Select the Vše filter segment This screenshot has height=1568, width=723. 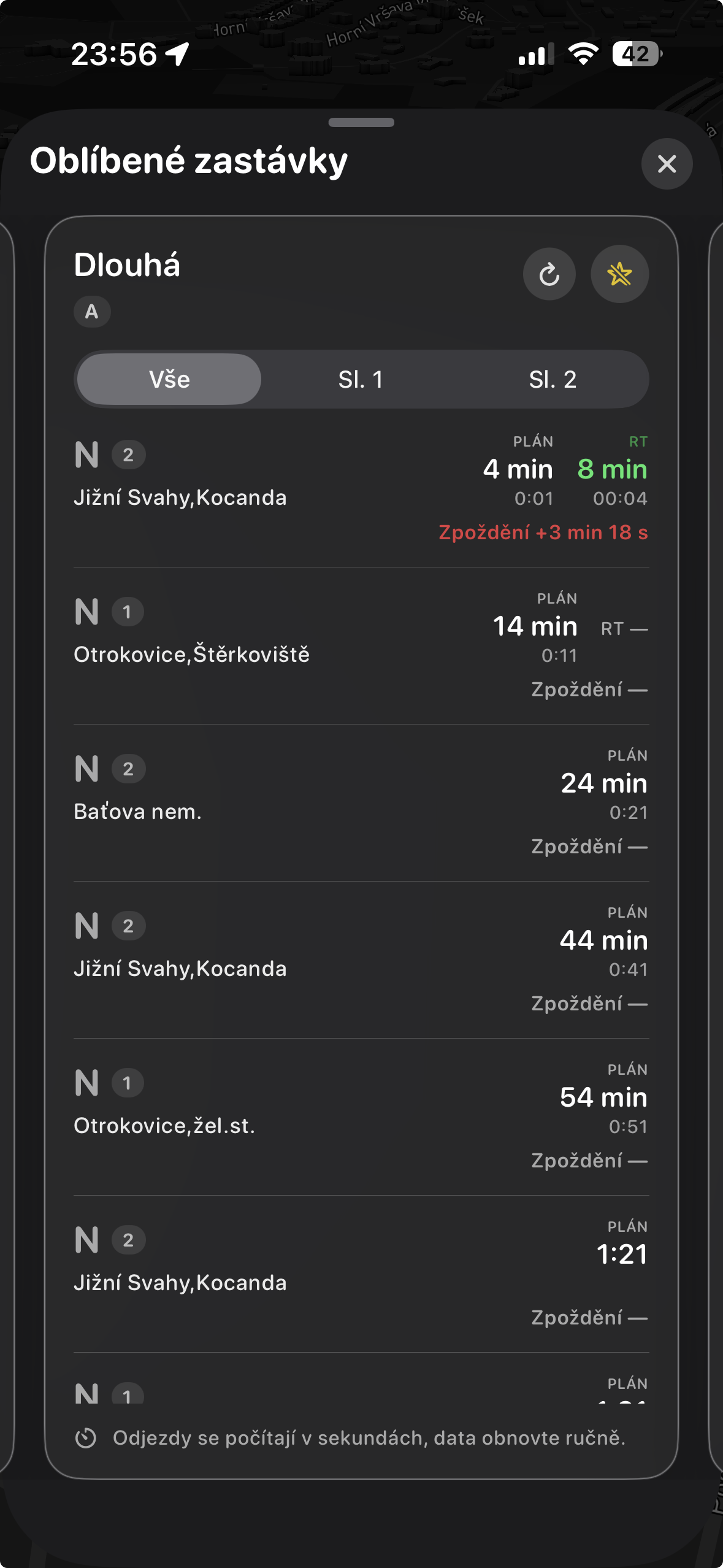[170, 379]
